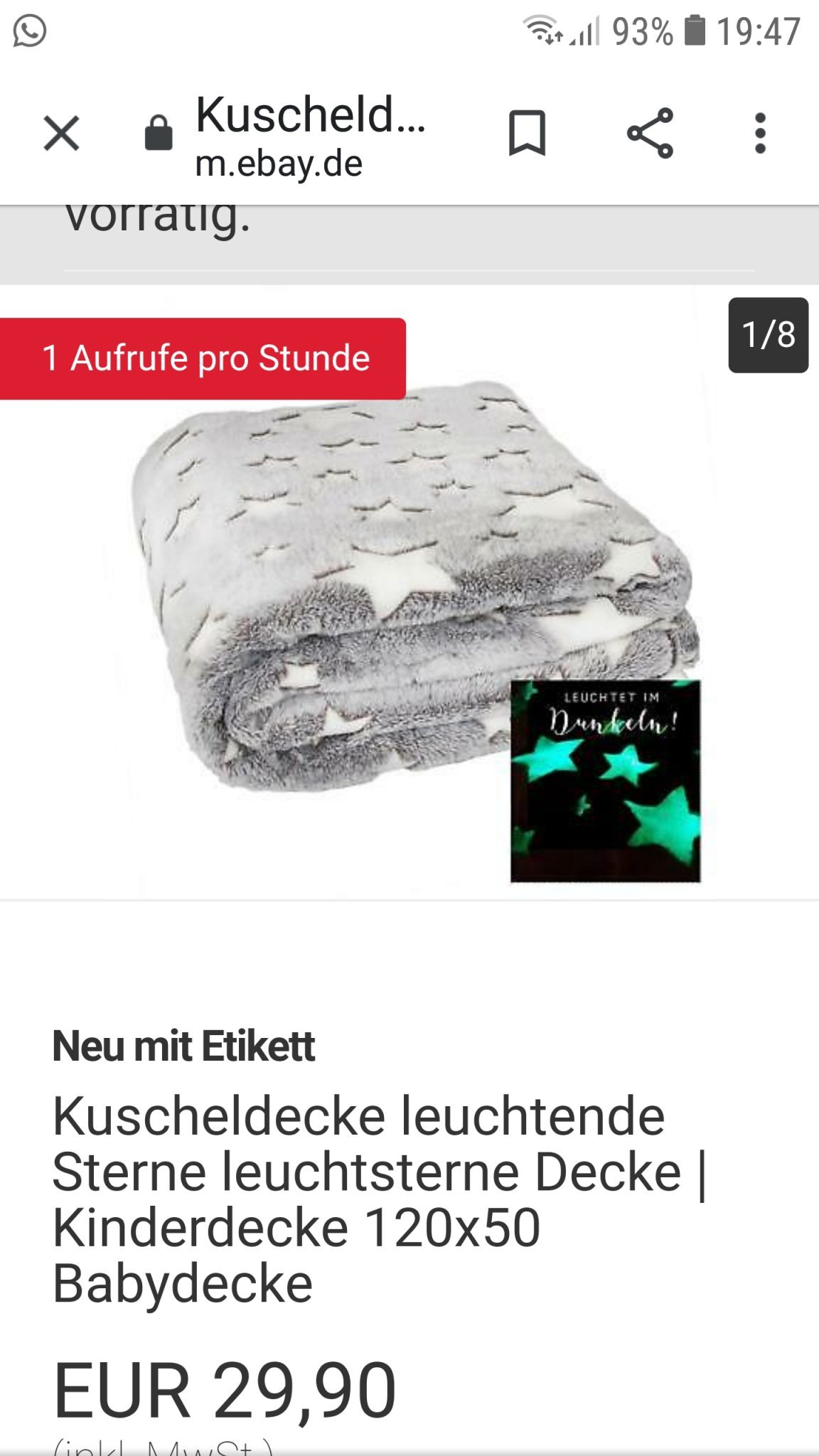The height and width of the screenshot is (1456, 819).
Task: Open the browser overflow menu
Action: coord(760,133)
